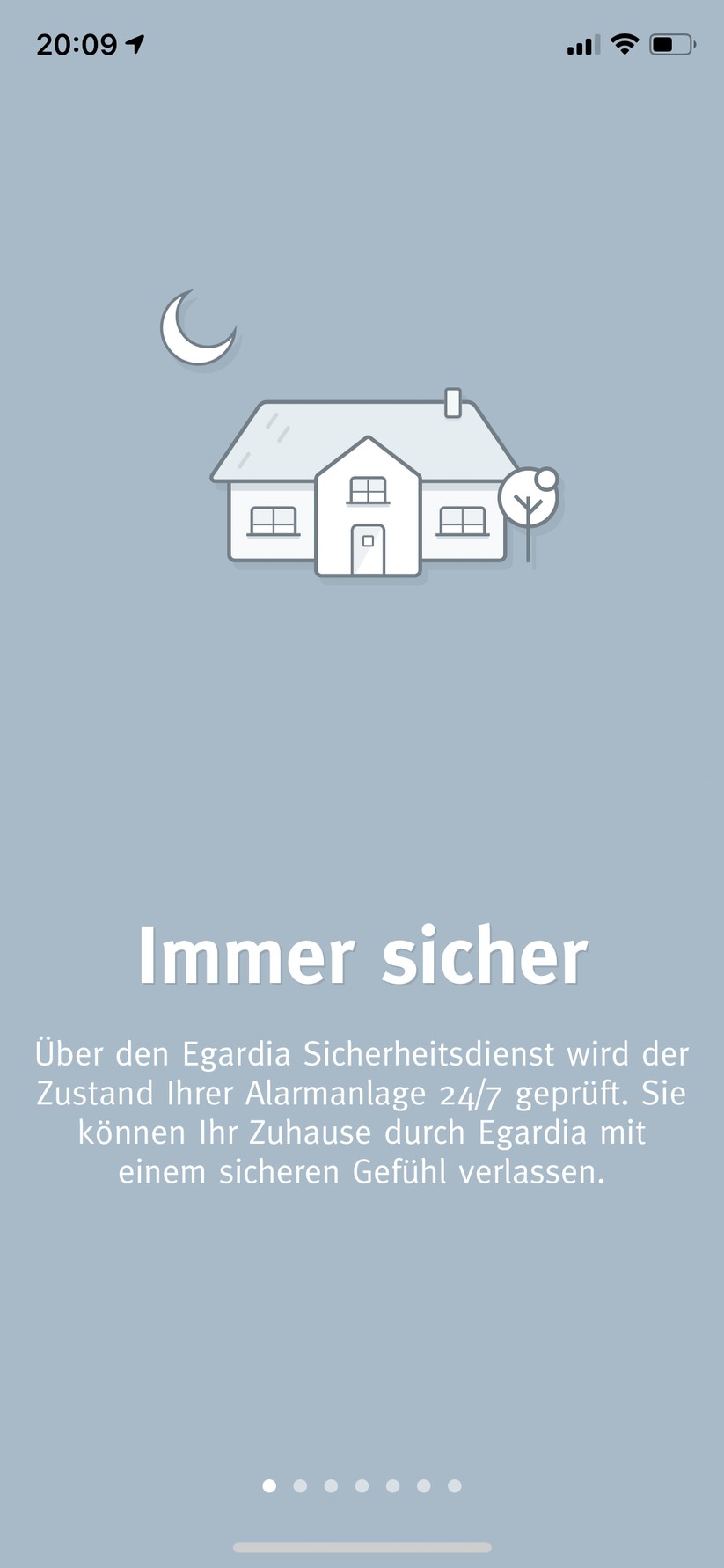Go to the fourth page indicator dot
This screenshot has height=1568, width=724.
tap(362, 1486)
